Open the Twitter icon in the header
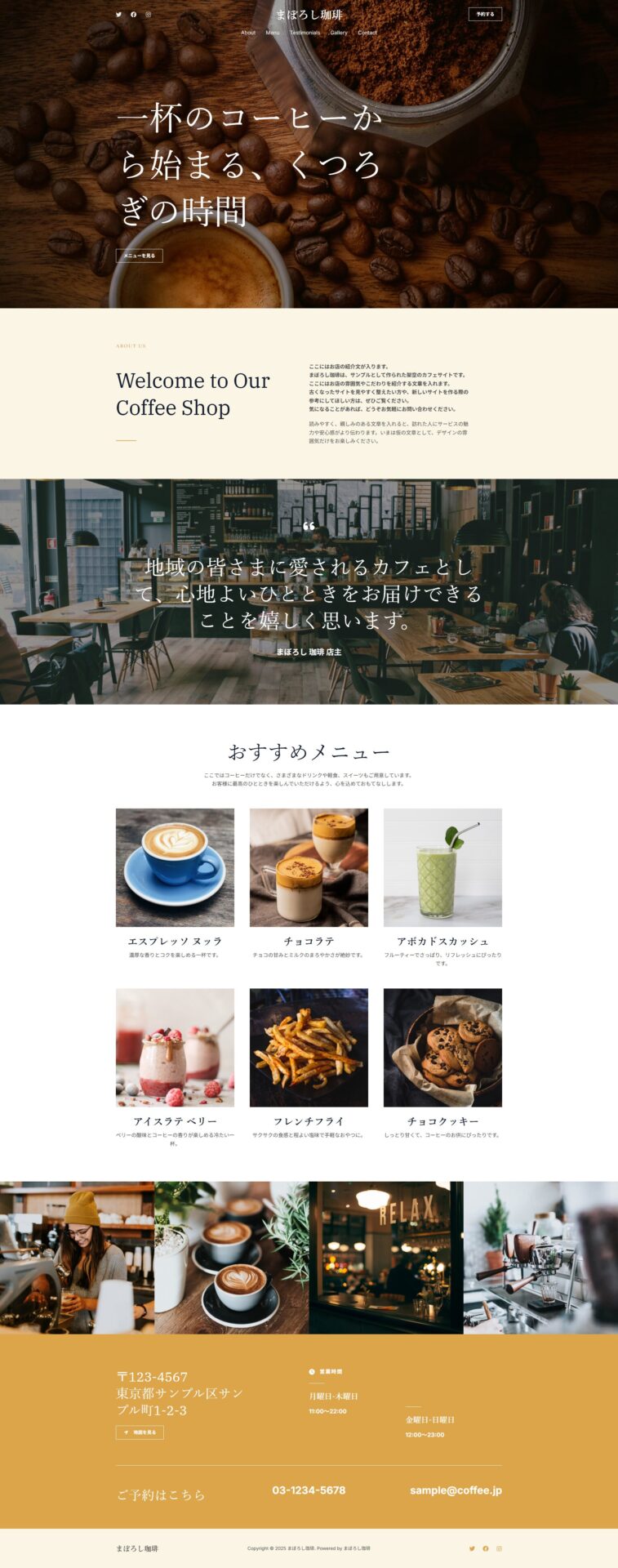Screen dimensions: 618x1568 [118, 14]
